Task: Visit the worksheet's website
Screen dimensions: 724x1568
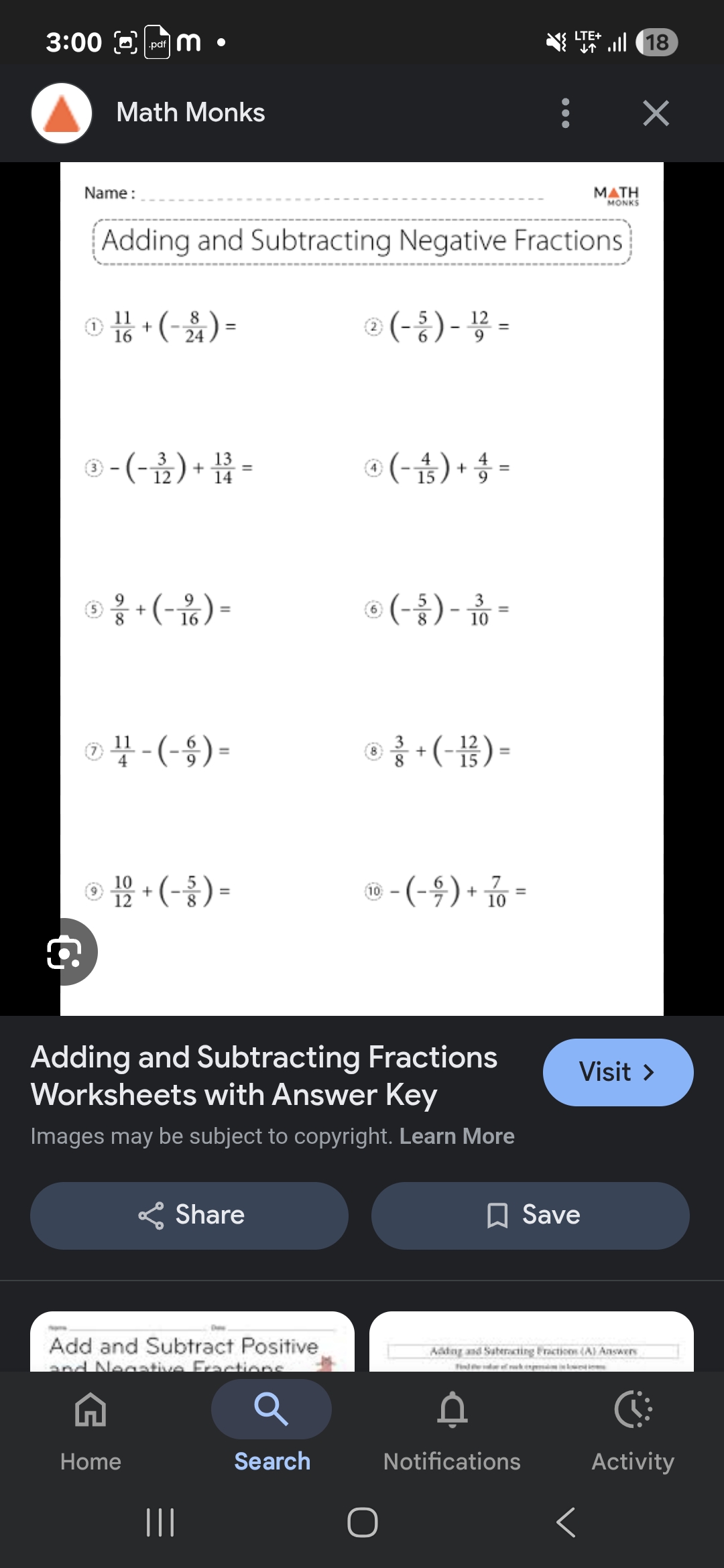Action: coord(618,1072)
